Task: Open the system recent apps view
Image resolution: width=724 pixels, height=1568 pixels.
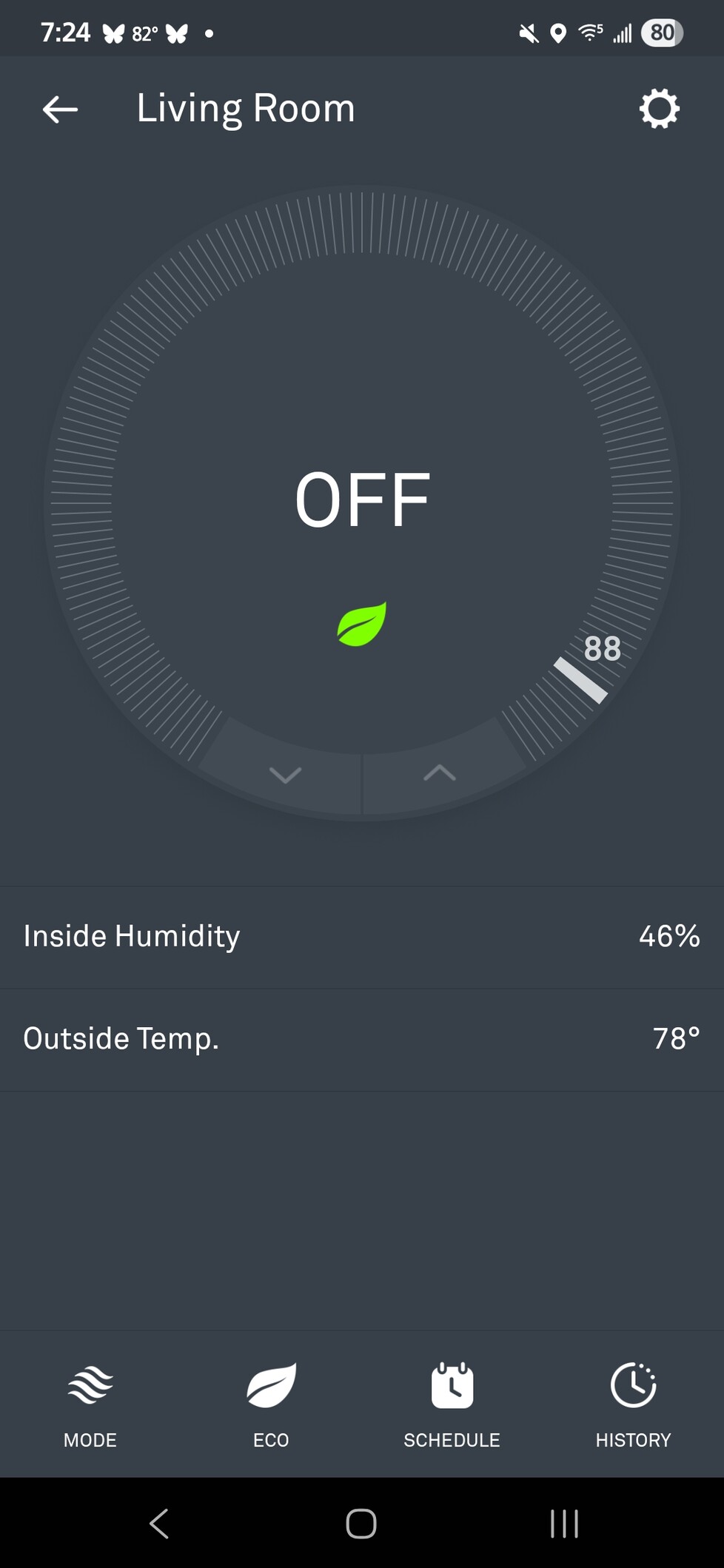Action: tap(564, 1524)
